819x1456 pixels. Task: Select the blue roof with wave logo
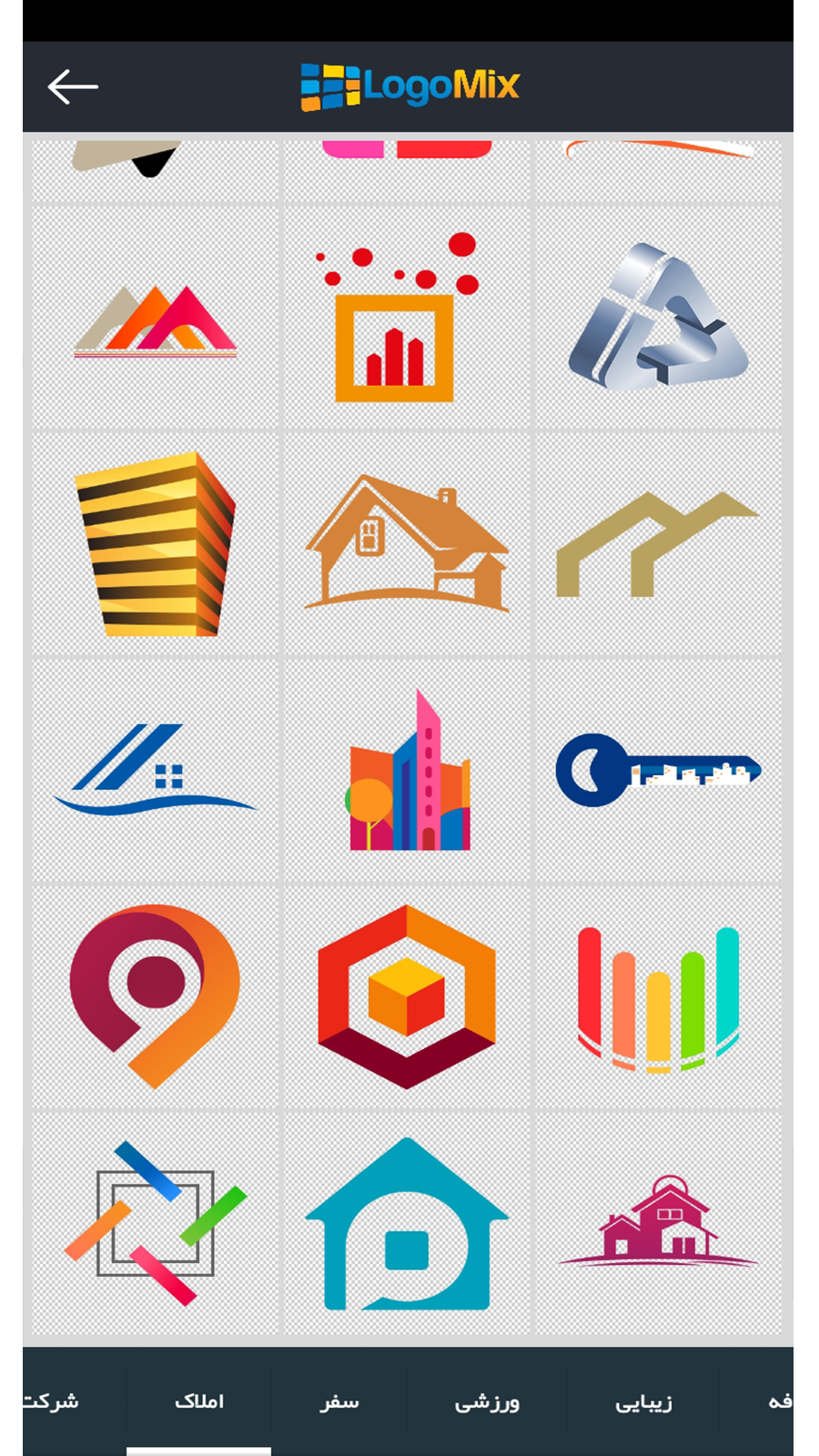[156, 772]
